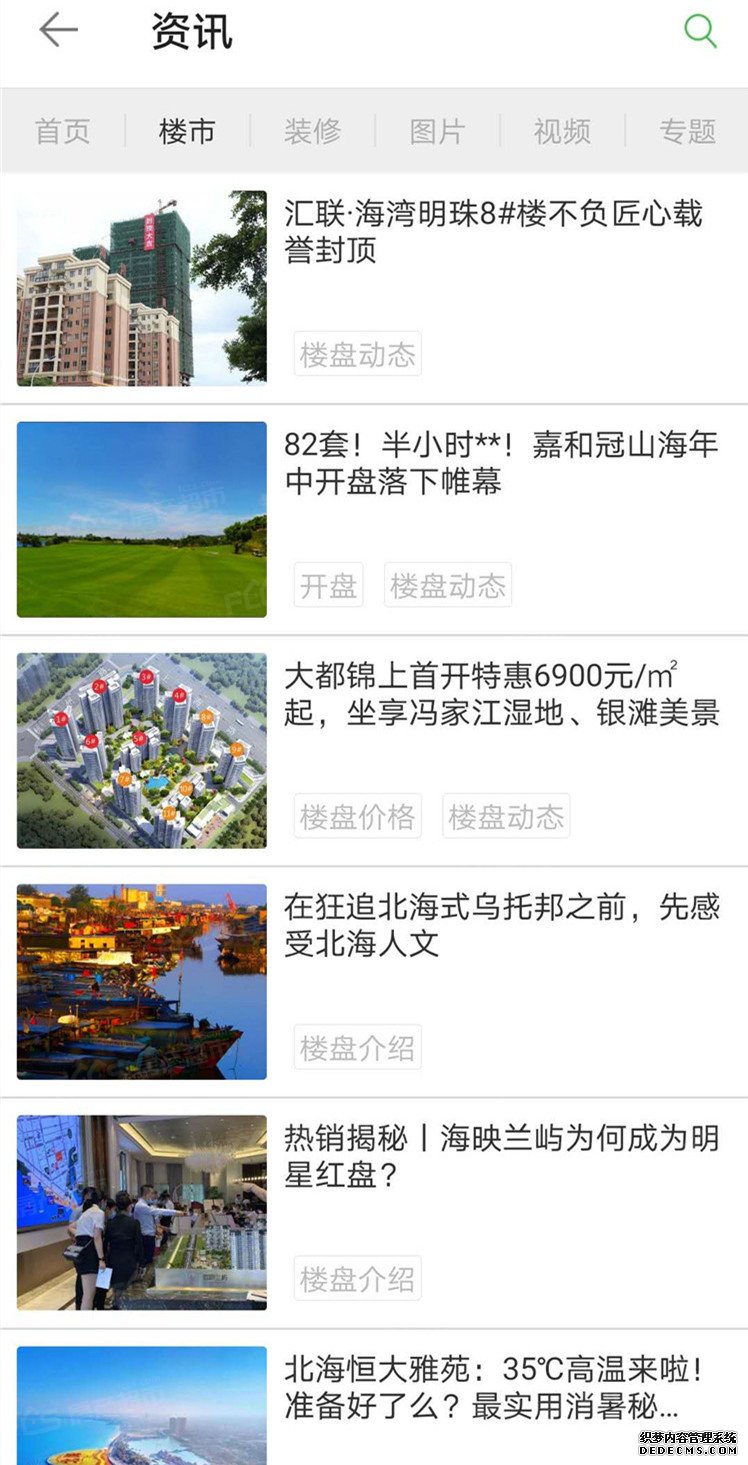This screenshot has height=1465, width=748.
Task: Switch to the 视频 tab
Action: pos(562,131)
